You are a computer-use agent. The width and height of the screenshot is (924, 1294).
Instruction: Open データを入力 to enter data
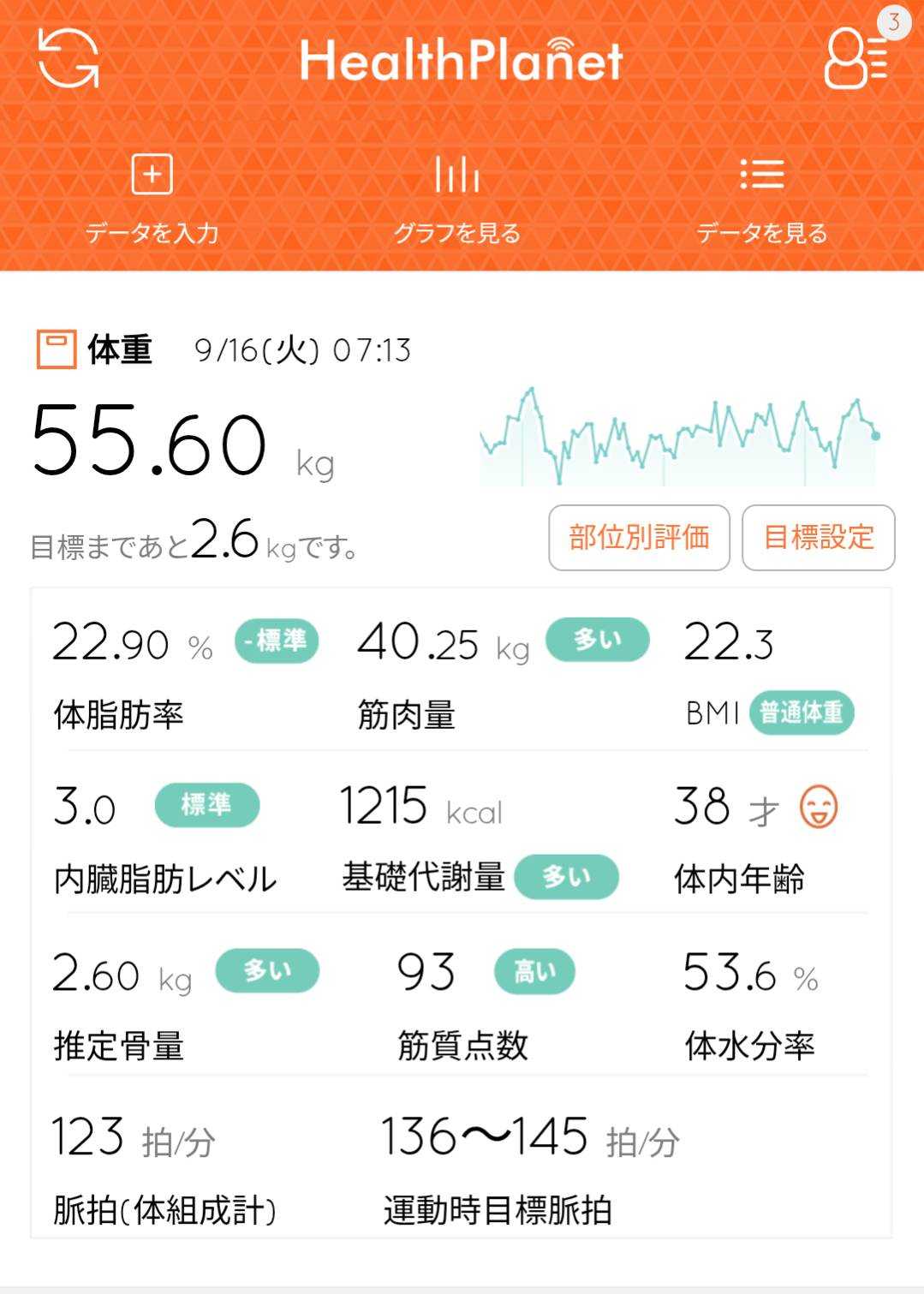click(x=152, y=197)
